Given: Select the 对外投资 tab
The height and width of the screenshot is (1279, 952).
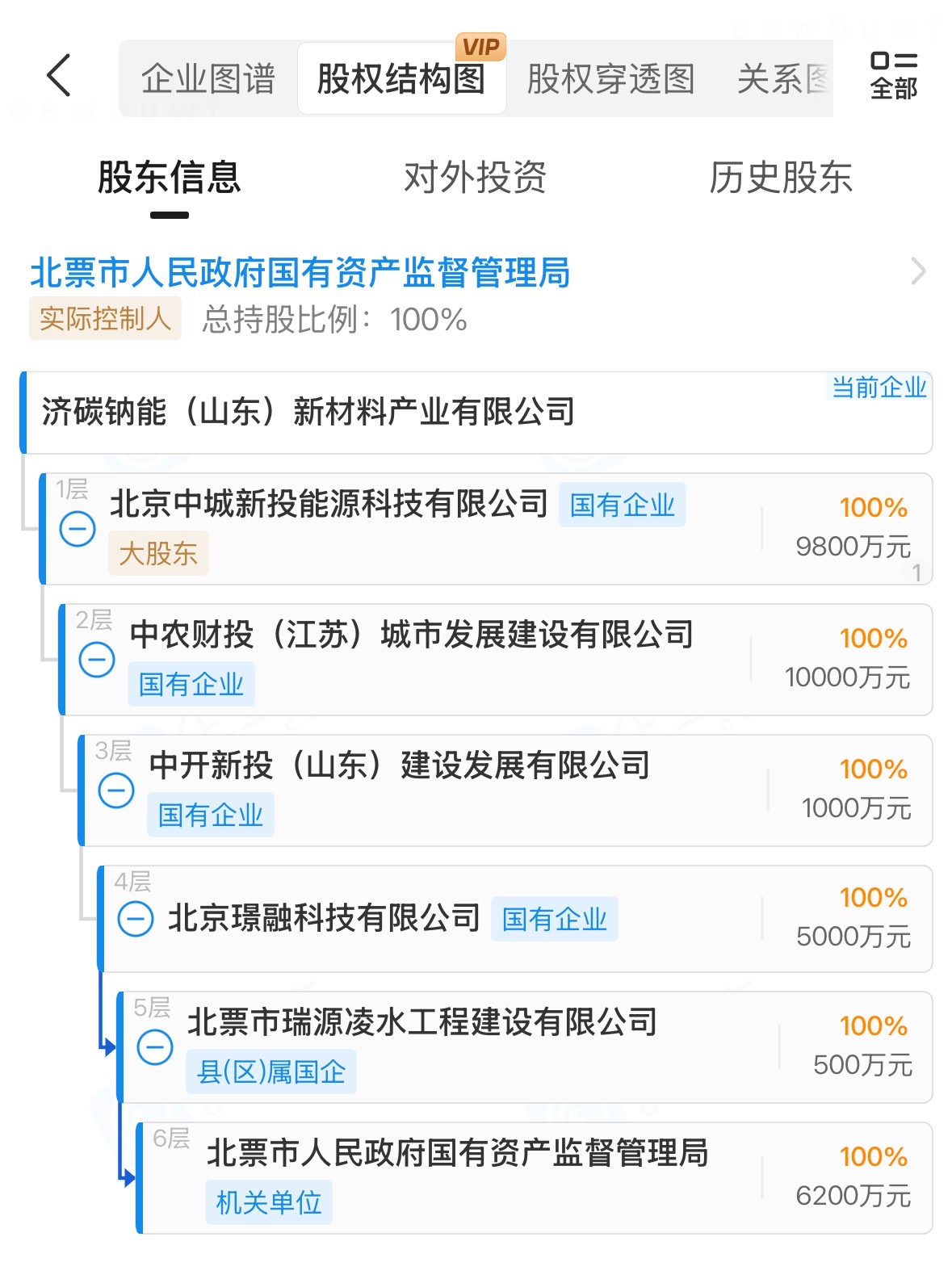Looking at the screenshot, I should pyautogui.click(x=475, y=178).
